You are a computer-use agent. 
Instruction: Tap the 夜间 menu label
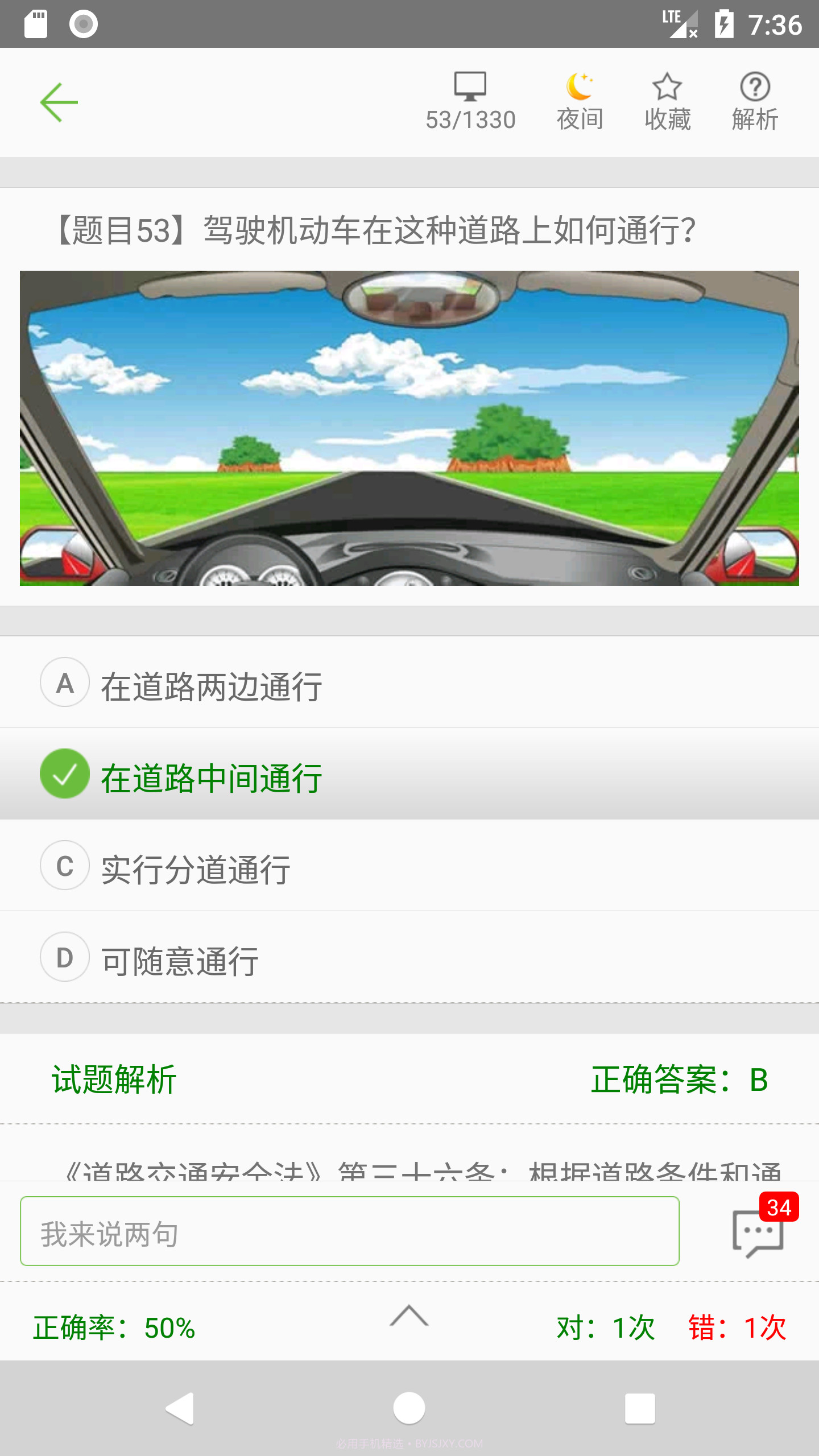click(581, 119)
